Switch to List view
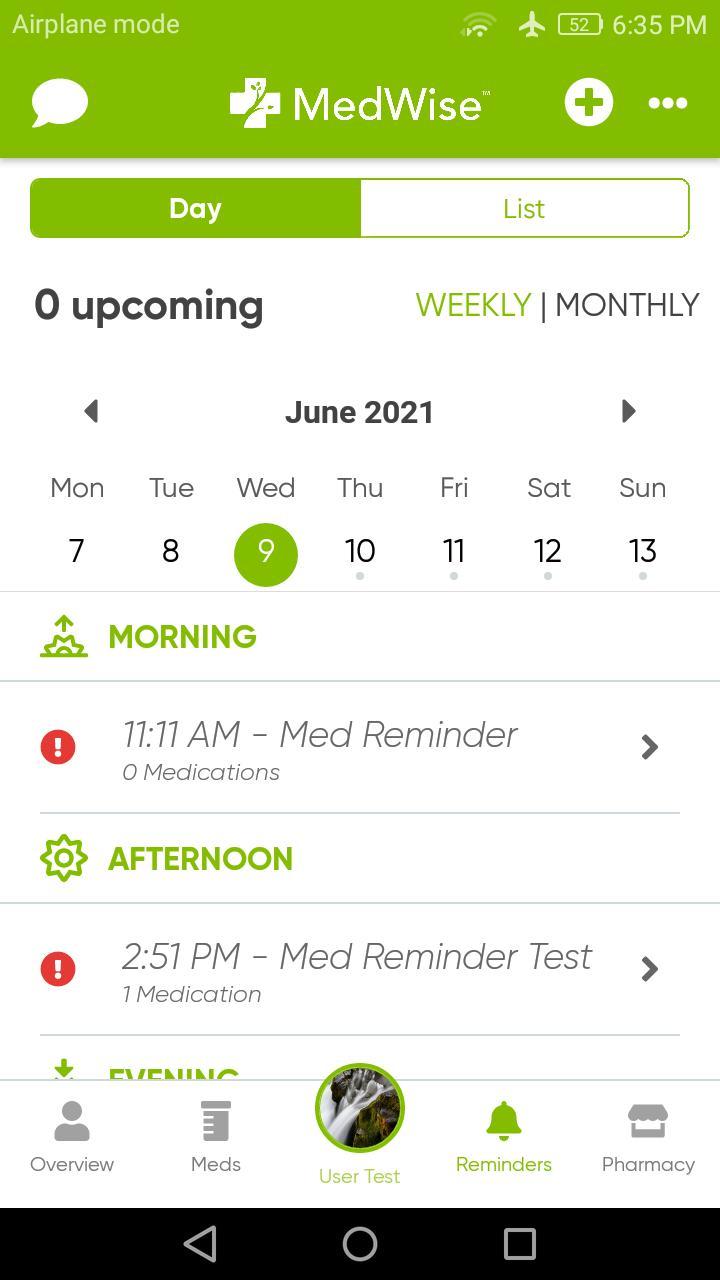The height and width of the screenshot is (1280, 720). click(524, 208)
